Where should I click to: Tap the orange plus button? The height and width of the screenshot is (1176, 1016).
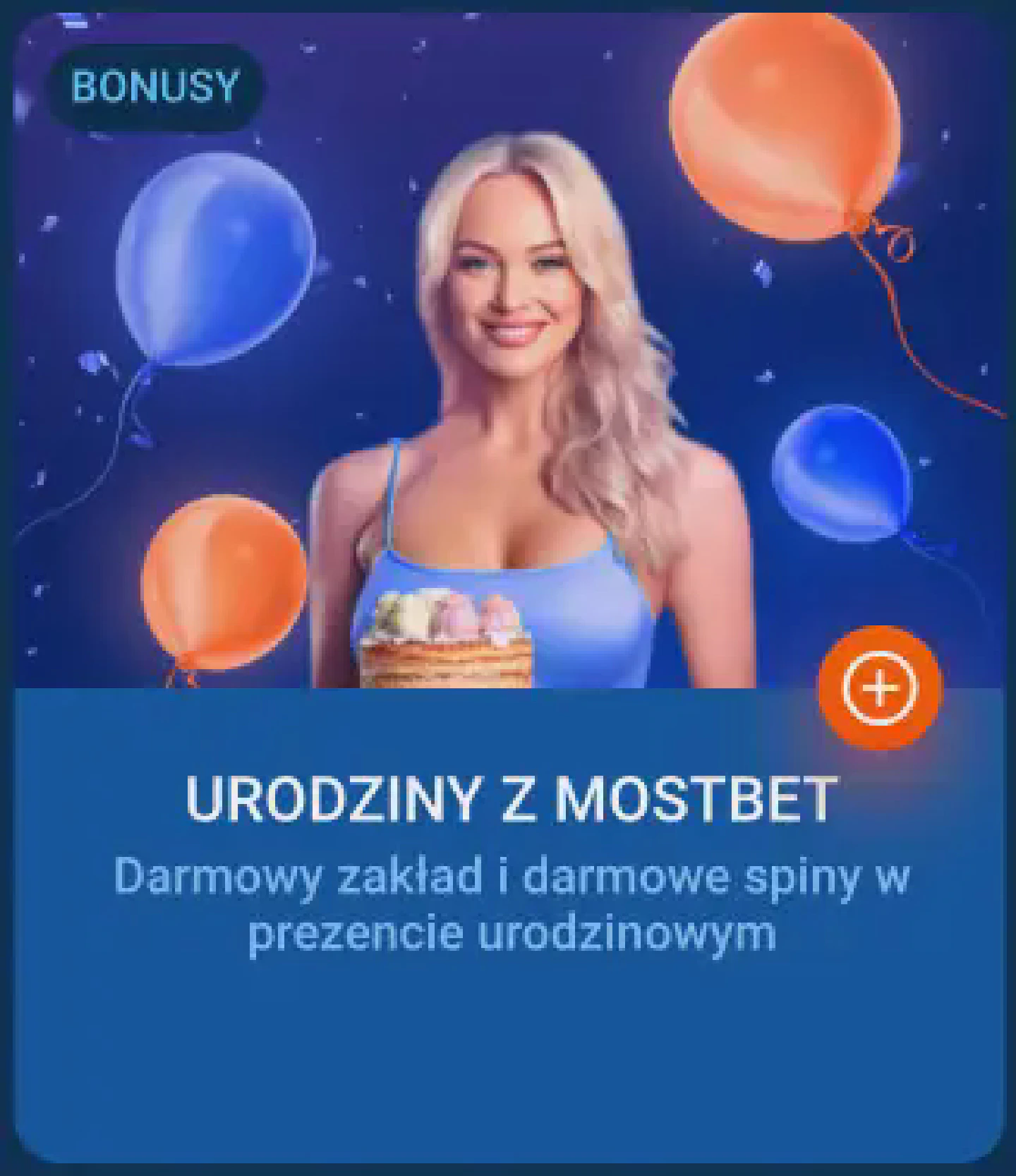coord(880,688)
